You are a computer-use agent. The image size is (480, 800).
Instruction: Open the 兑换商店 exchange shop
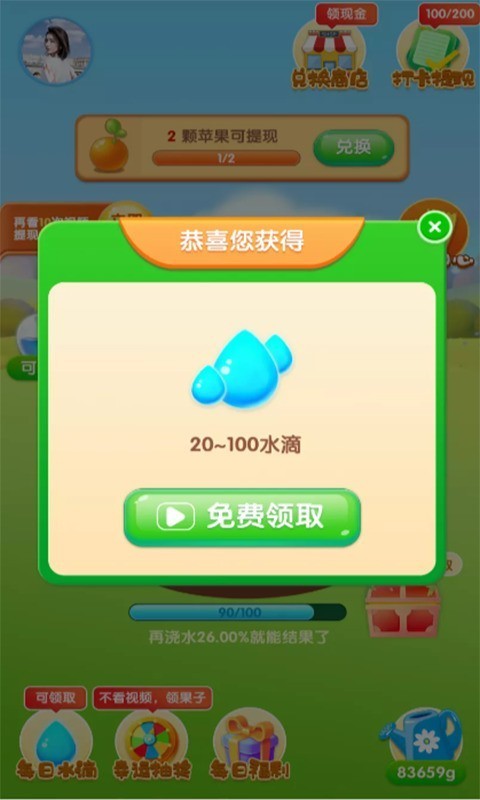(330, 56)
